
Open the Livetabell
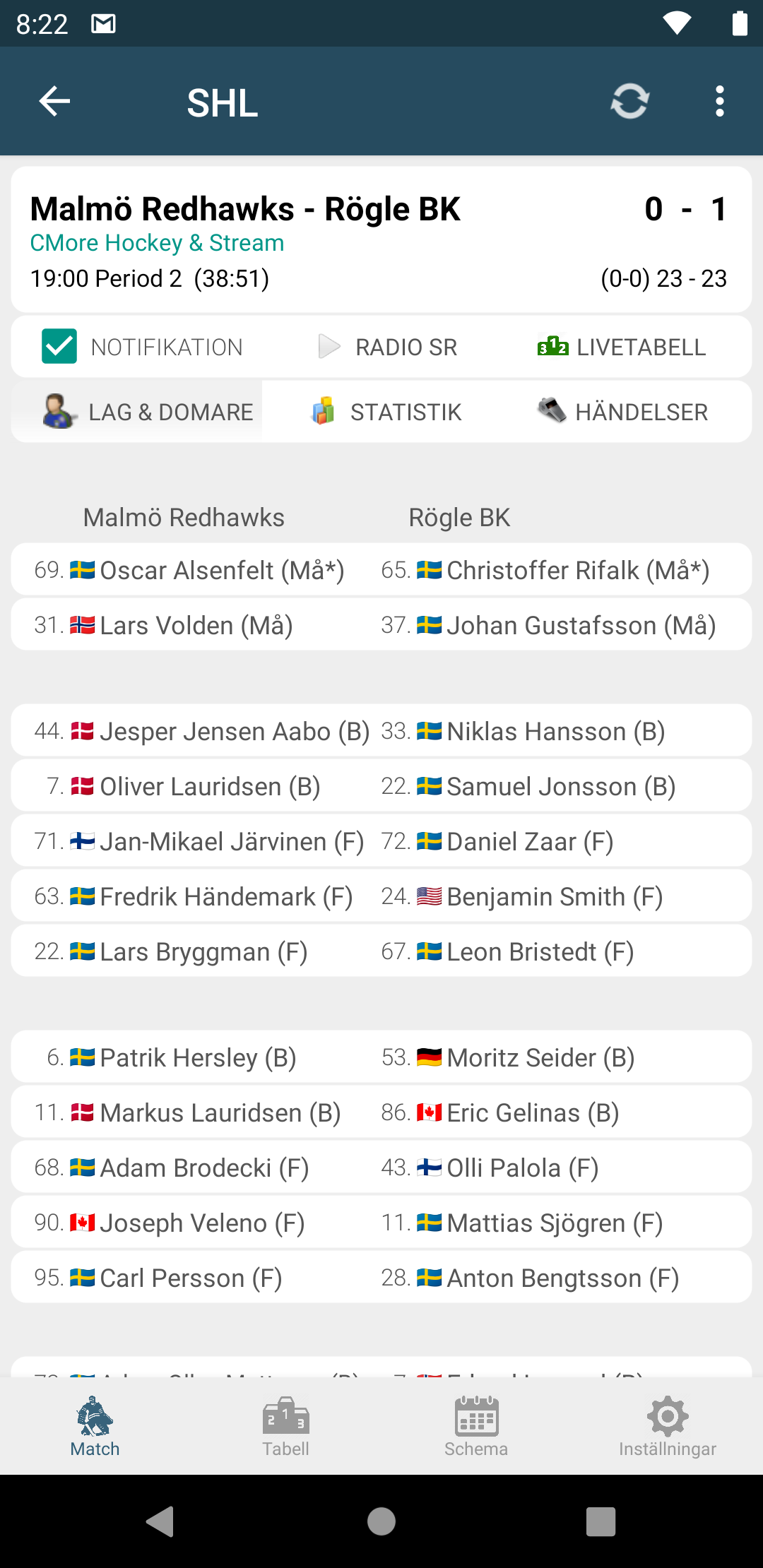[x=621, y=347]
